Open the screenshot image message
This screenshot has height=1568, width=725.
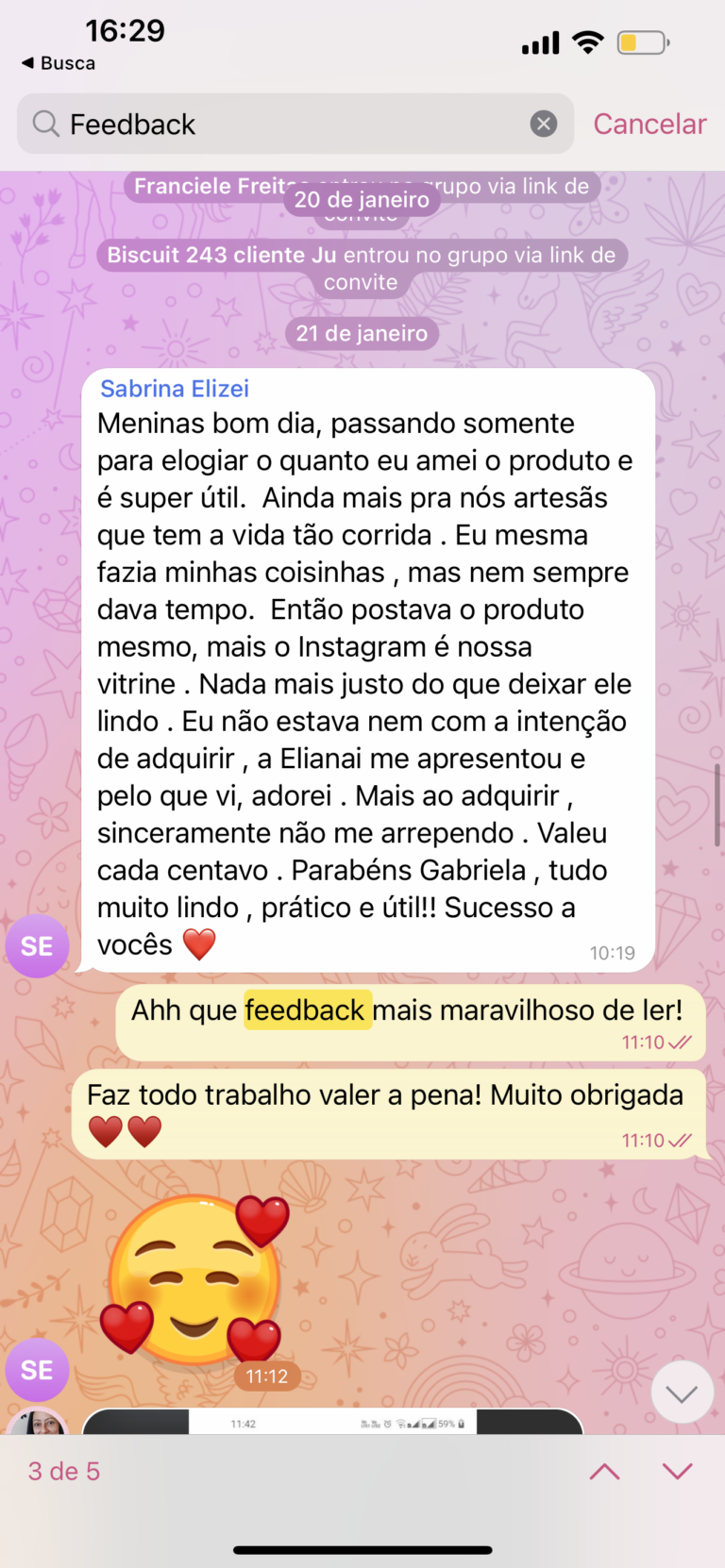tap(332, 1422)
